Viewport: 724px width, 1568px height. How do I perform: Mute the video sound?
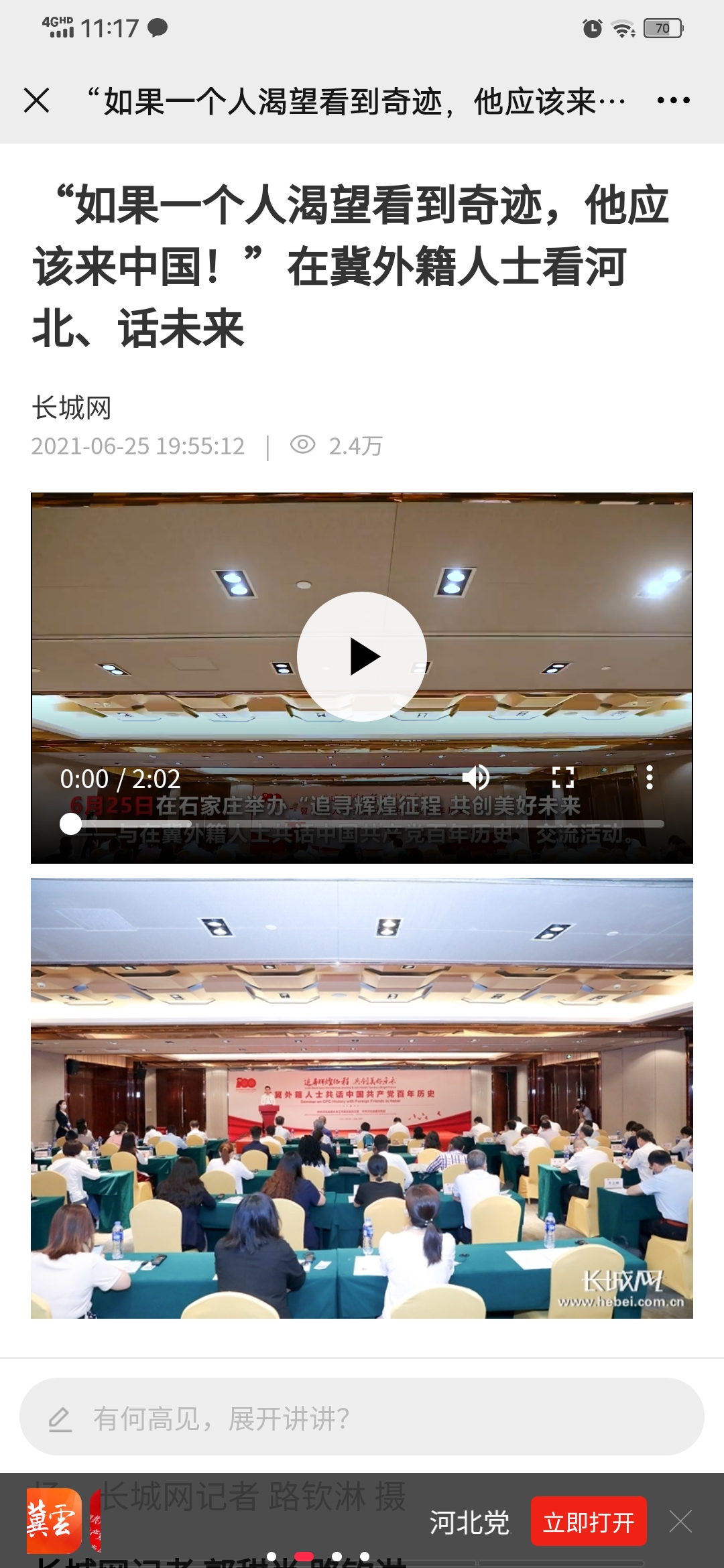tap(476, 777)
